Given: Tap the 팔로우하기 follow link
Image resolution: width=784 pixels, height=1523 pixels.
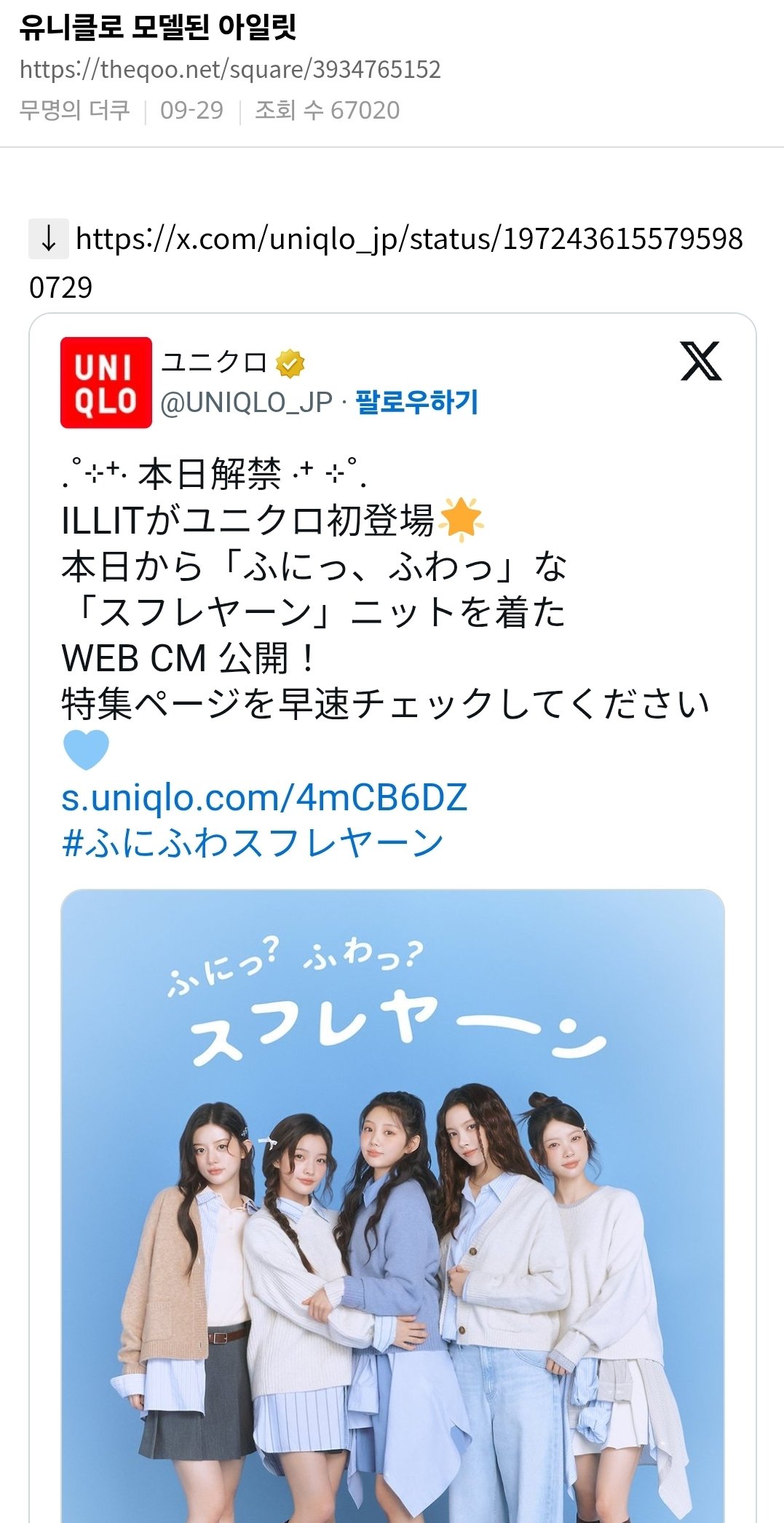Looking at the screenshot, I should point(416,402).
